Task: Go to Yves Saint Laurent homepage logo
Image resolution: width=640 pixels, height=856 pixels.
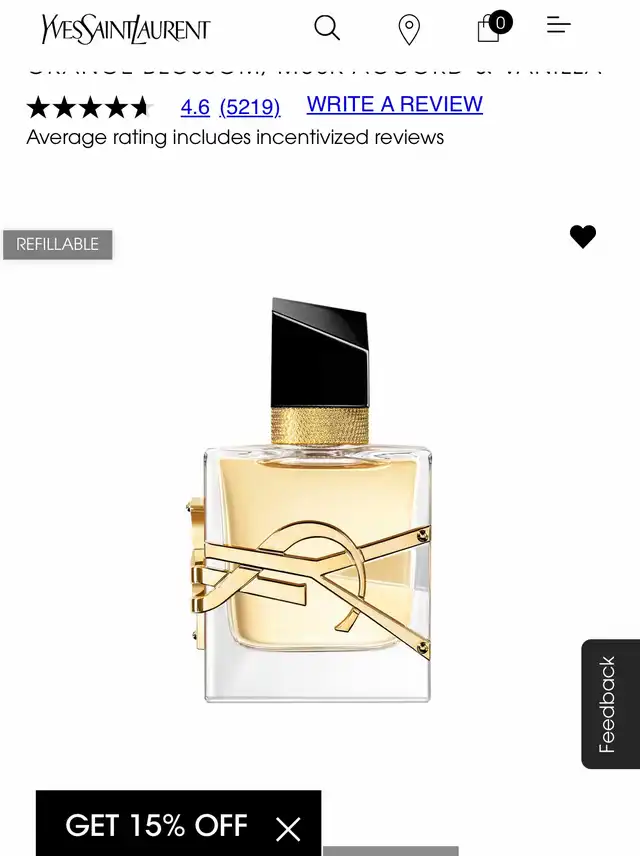Action: click(126, 29)
